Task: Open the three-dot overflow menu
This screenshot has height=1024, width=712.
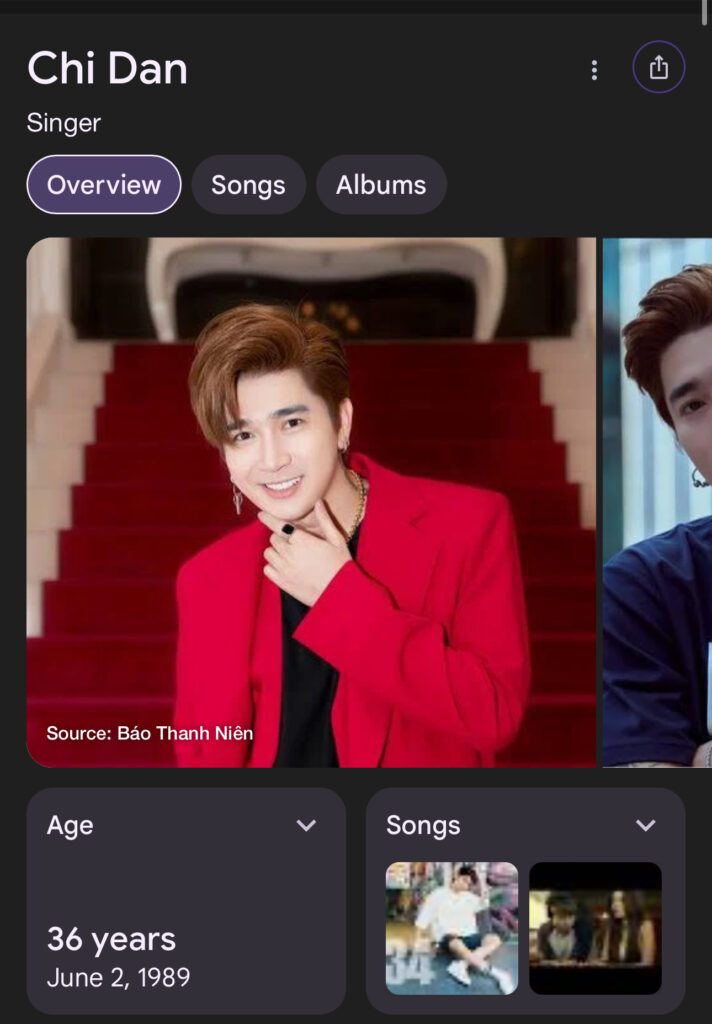Action: click(594, 70)
